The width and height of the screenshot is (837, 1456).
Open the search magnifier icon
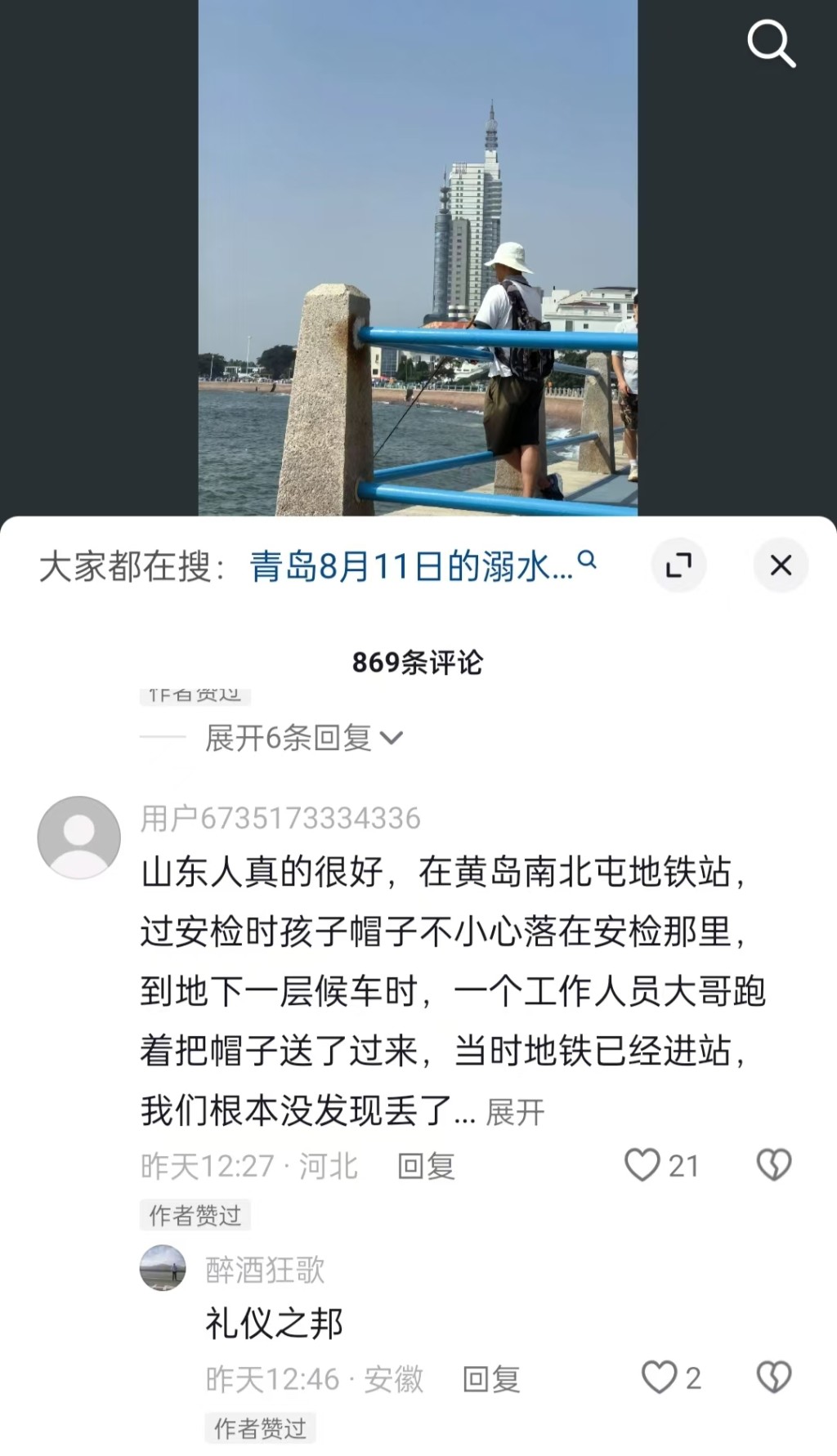[x=771, y=43]
